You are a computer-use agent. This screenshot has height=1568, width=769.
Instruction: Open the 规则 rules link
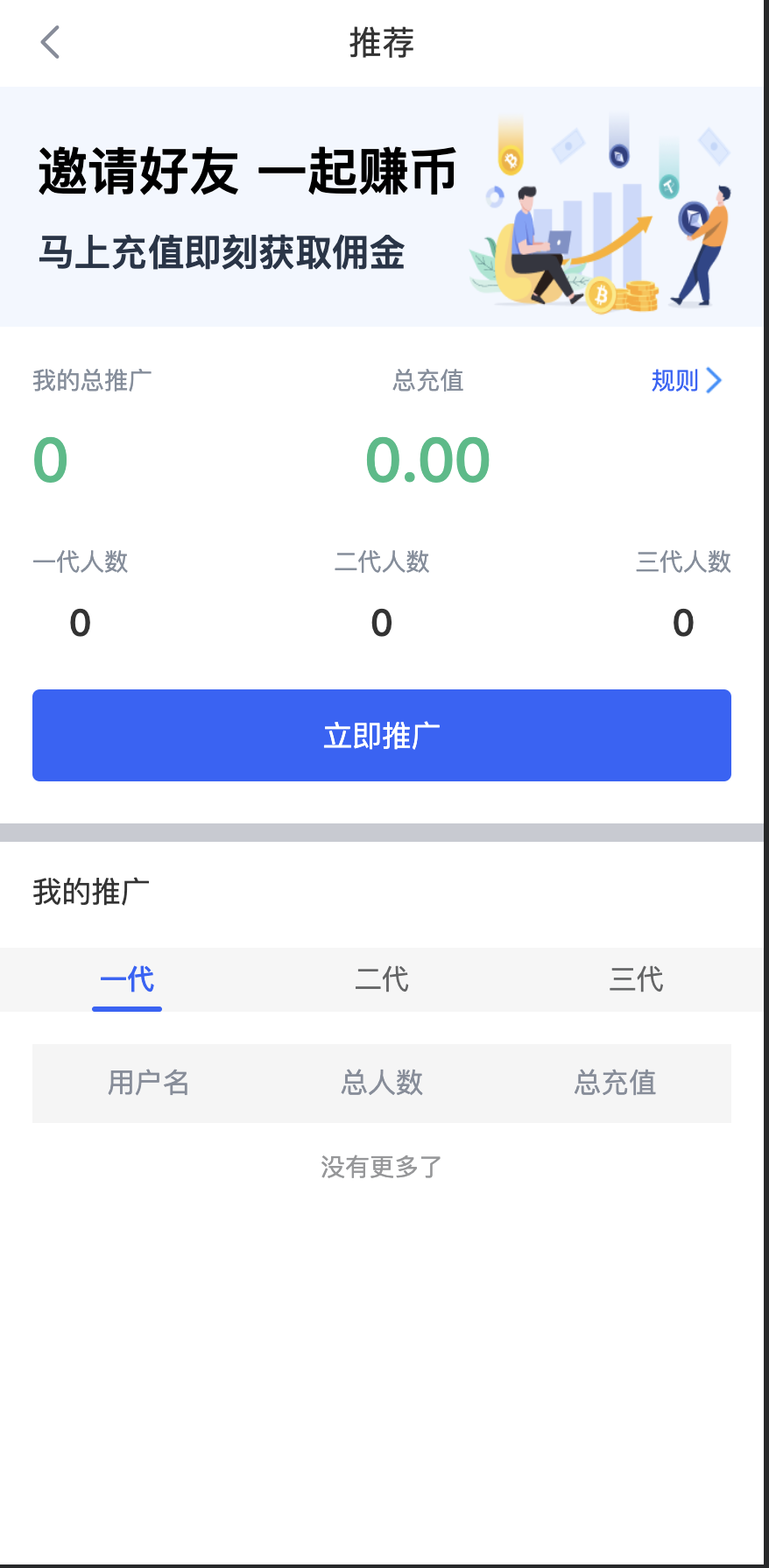pos(687,380)
